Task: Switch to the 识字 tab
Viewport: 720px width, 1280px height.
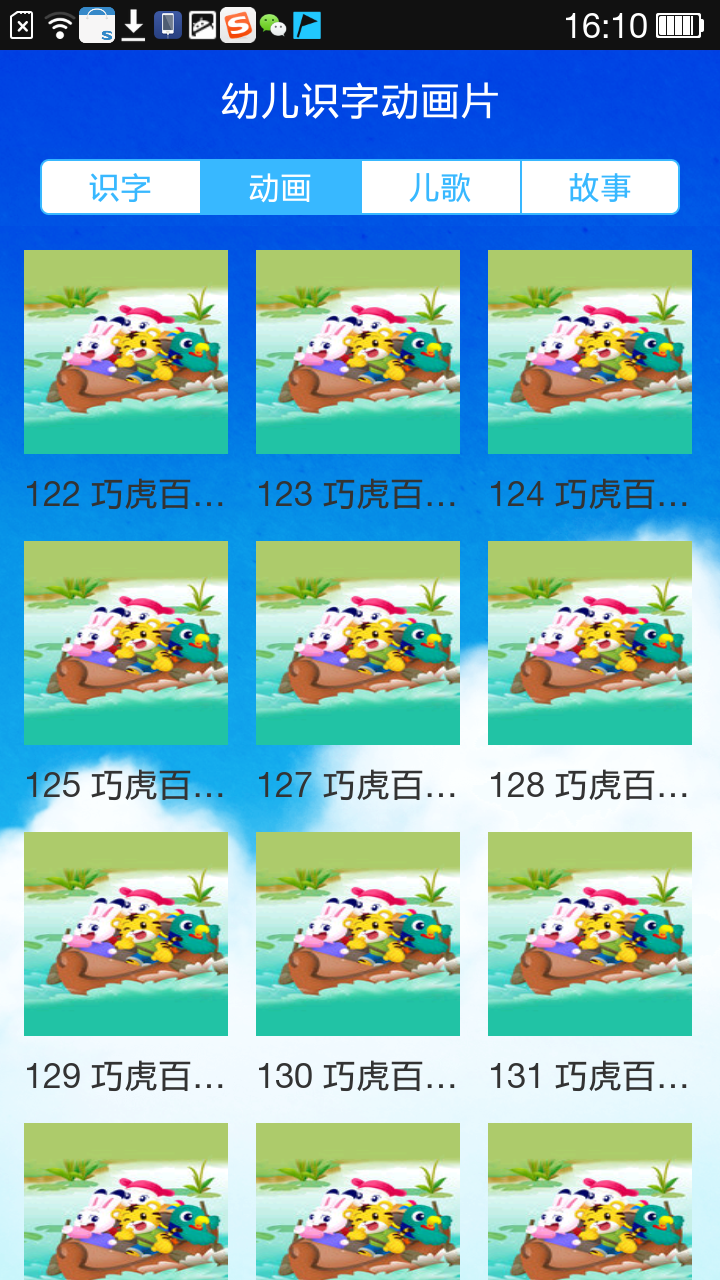Action: 120,187
